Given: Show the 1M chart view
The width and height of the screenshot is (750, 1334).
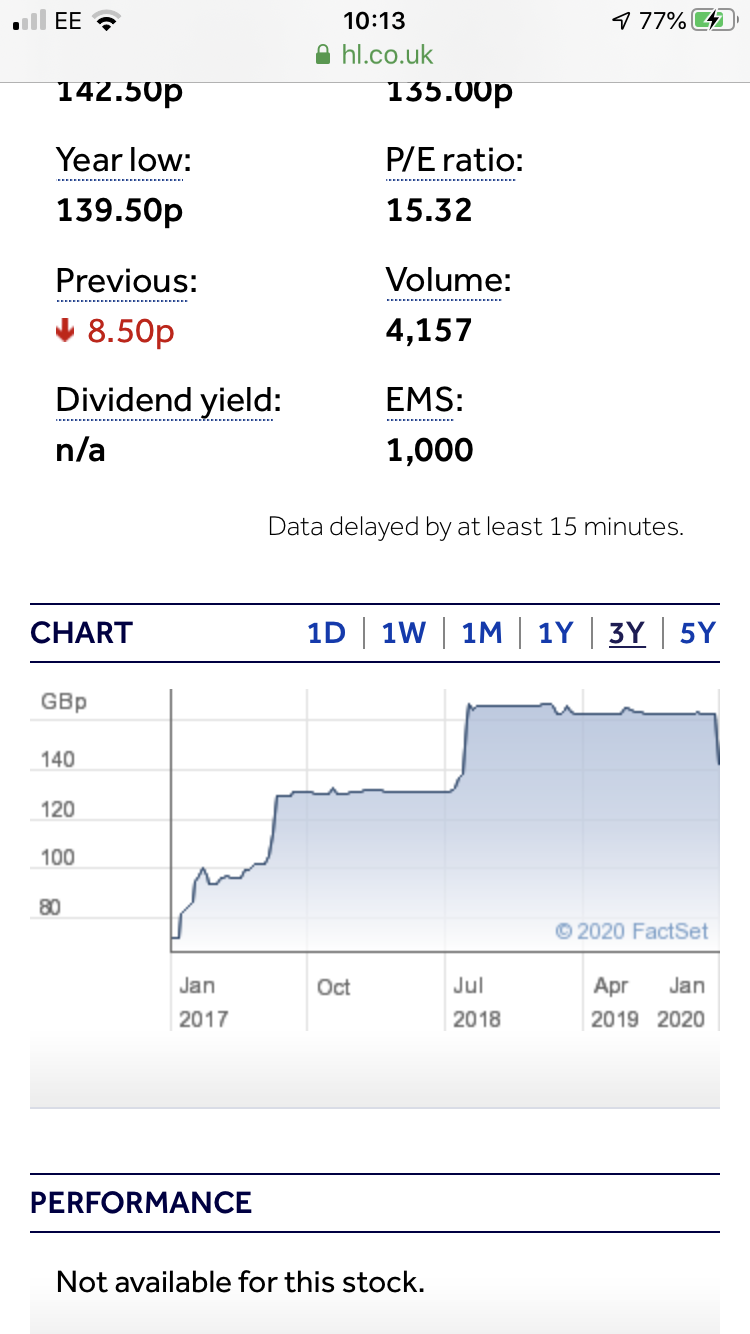Looking at the screenshot, I should pyautogui.click(x=482, y=633).
